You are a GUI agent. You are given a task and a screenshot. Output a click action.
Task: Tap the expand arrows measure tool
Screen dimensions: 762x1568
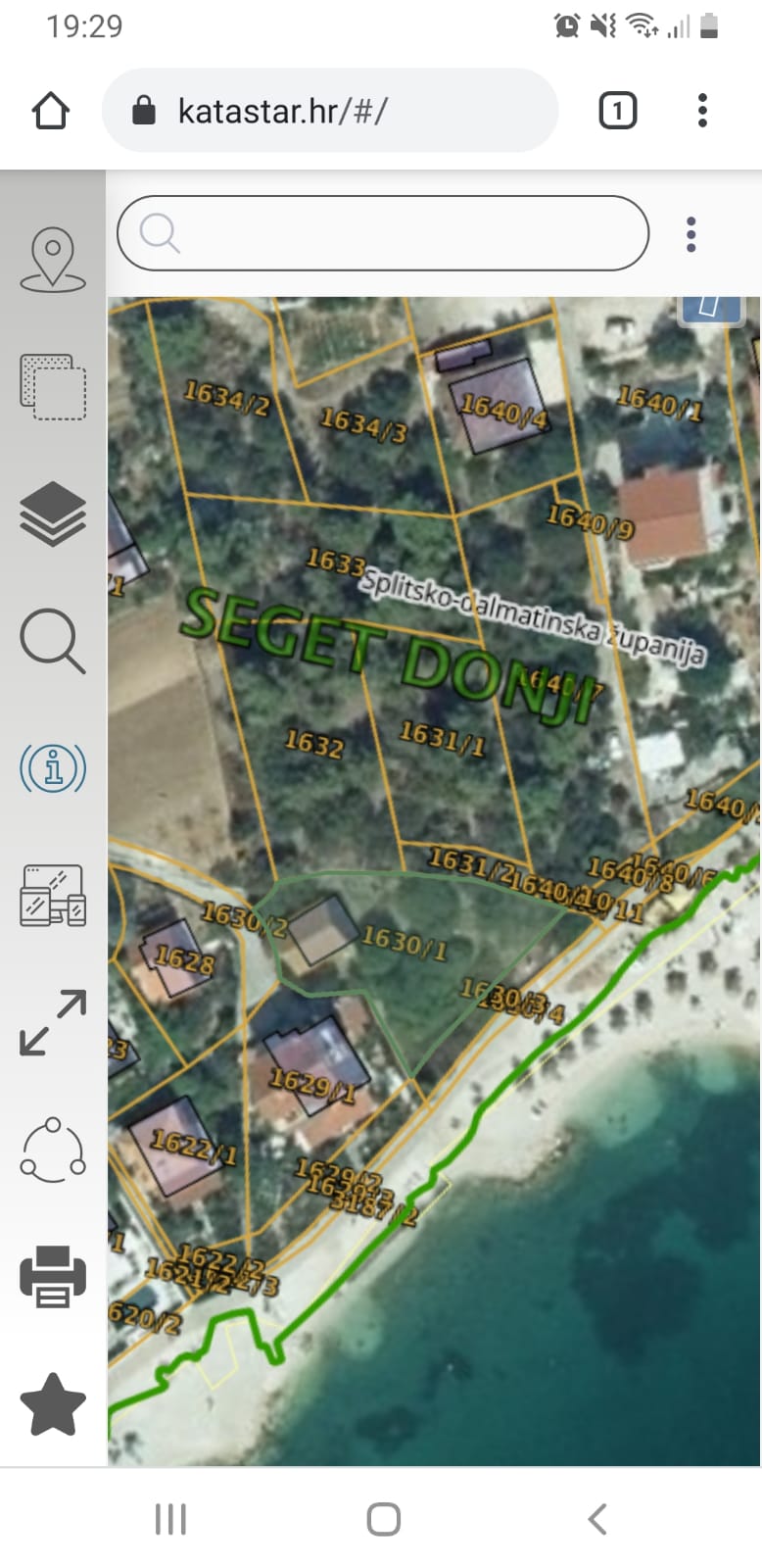[x=53, y=1022]
